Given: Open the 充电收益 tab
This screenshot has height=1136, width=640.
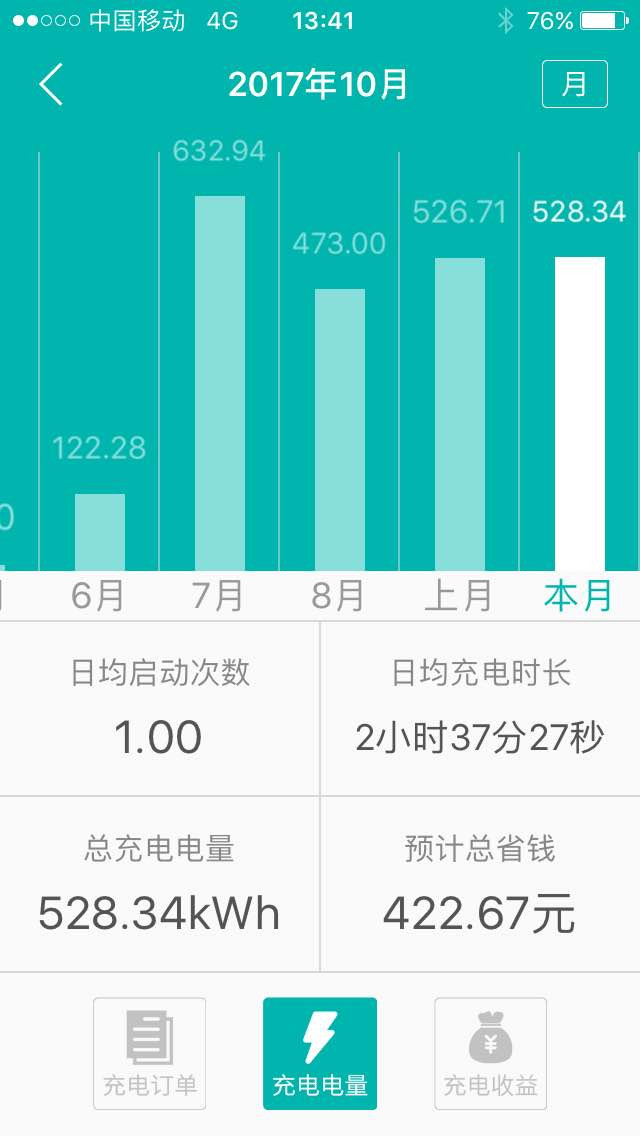Looking at the screenshot, I should click(x=491, y=1053).
